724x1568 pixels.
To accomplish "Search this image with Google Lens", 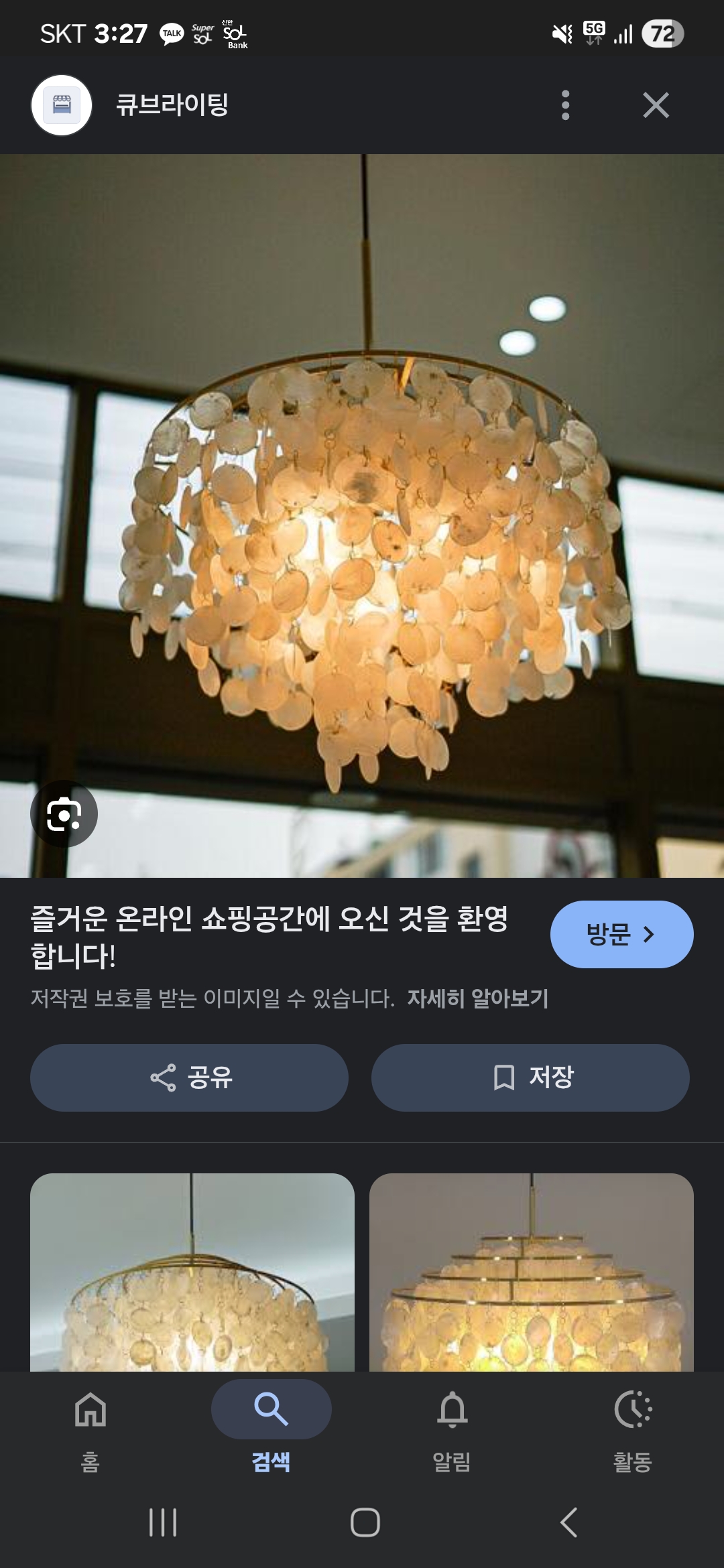I will pyautogui.click(x=64, y=813).
